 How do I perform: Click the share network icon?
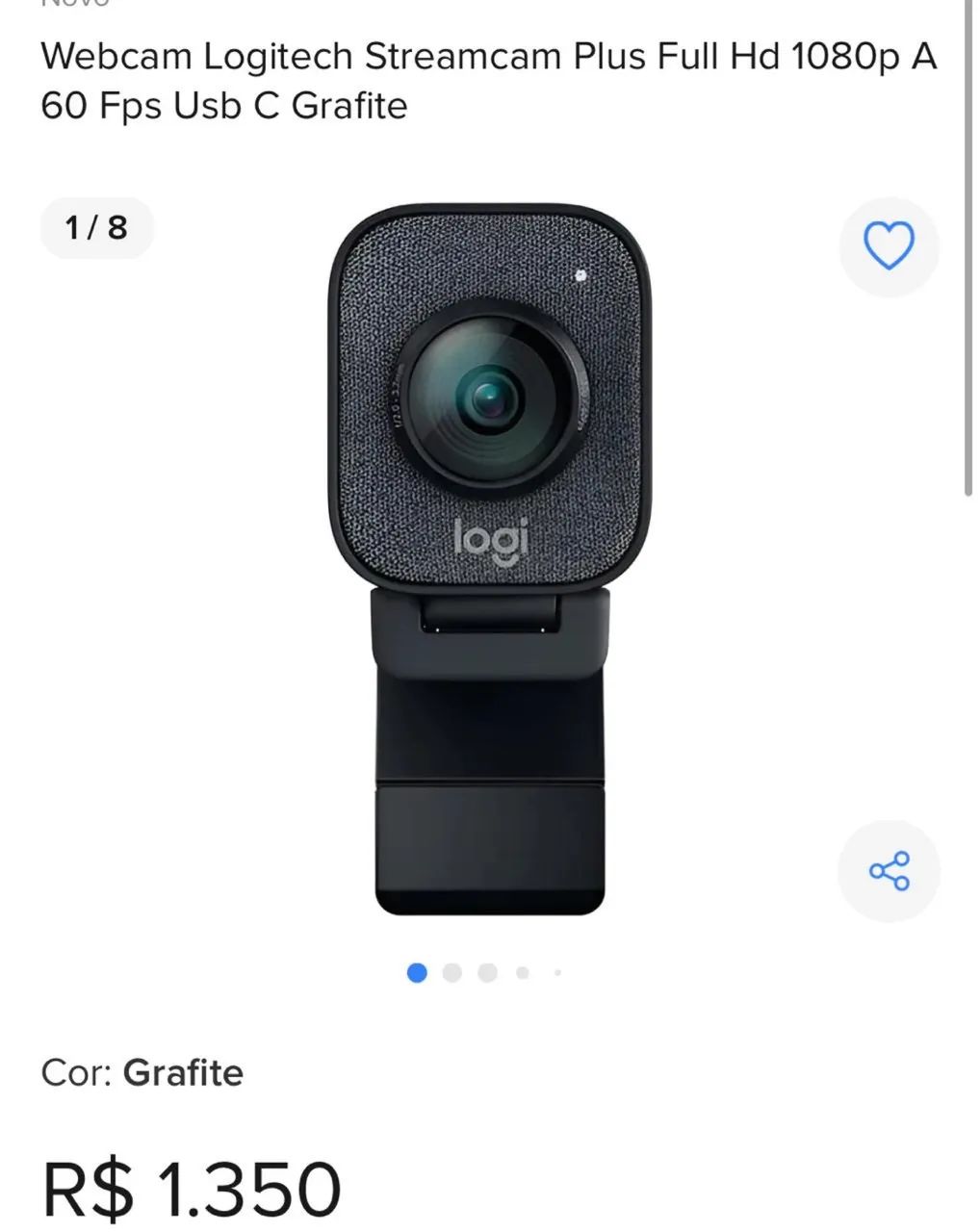pos(888,869)
